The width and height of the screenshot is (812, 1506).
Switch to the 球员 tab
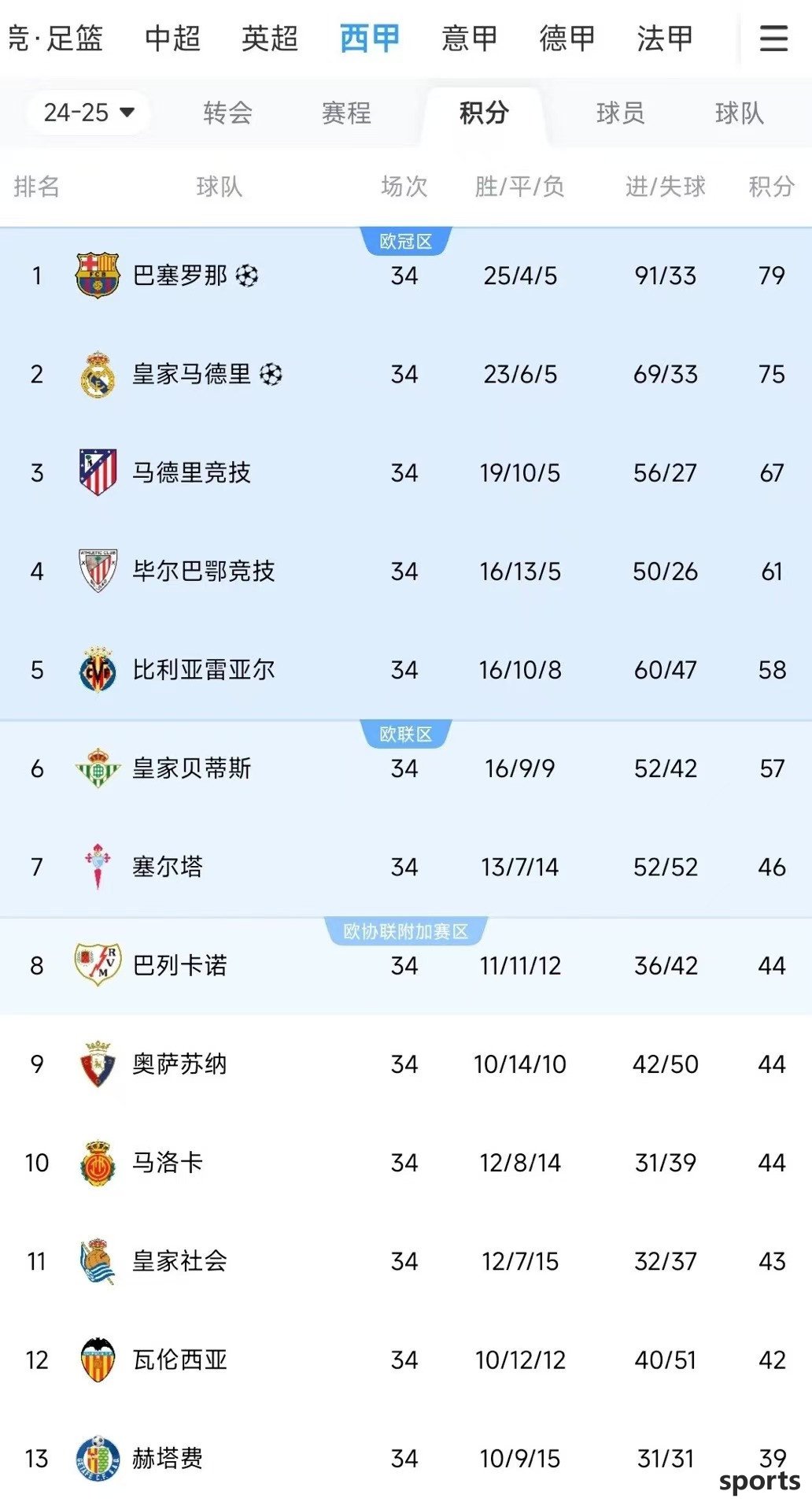[x=620, y=113]
